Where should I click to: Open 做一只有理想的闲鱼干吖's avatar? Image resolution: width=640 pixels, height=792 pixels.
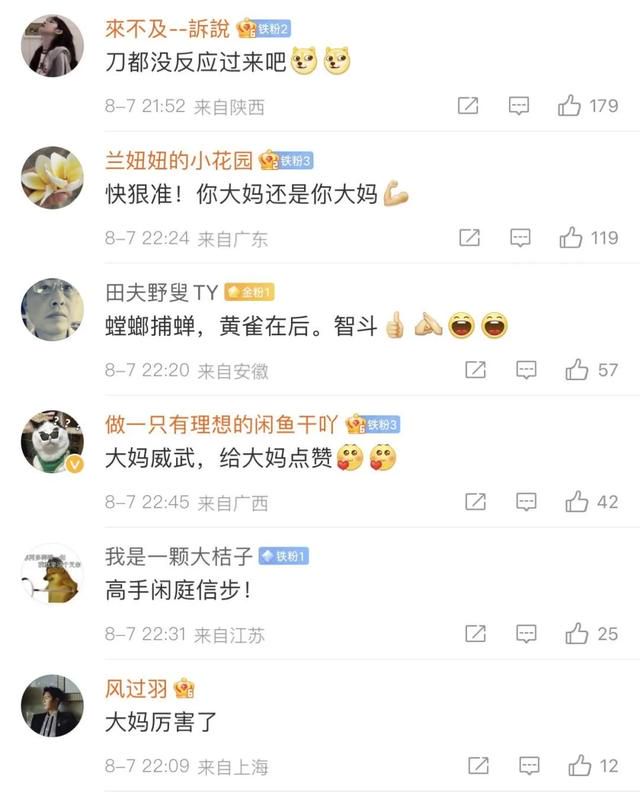[x=52, y=441]
